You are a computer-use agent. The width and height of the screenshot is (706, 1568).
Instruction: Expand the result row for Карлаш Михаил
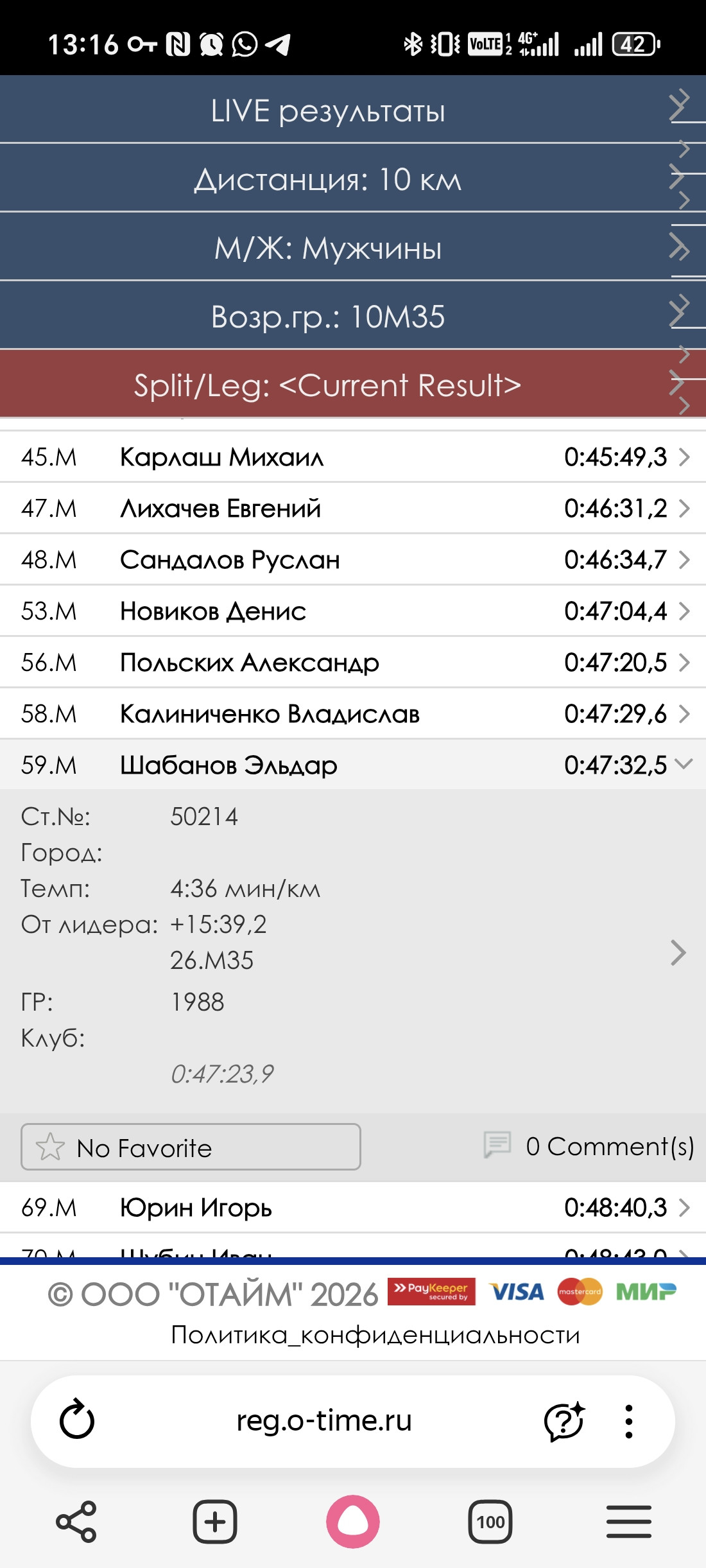point(353,457)
